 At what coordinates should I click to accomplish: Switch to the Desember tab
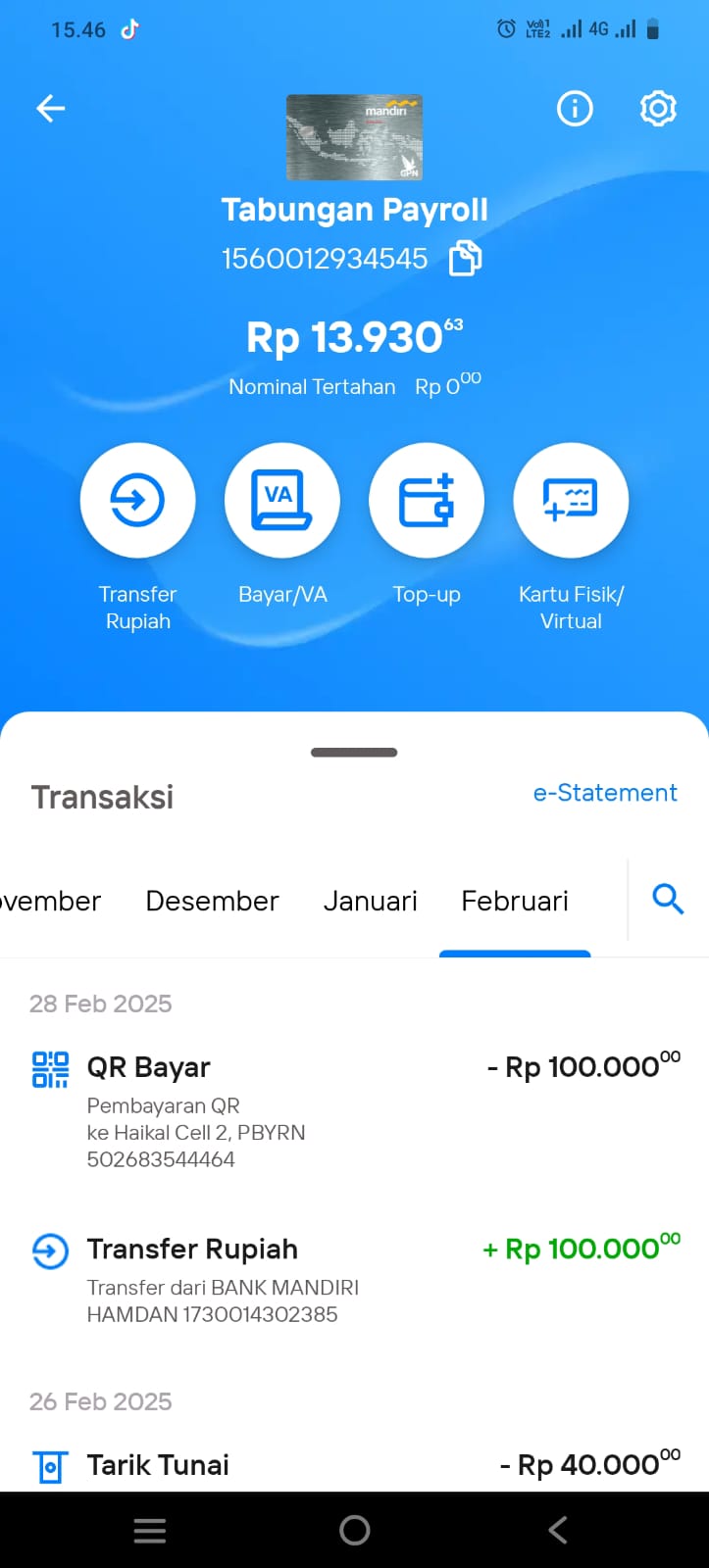(x=212, y=901)
